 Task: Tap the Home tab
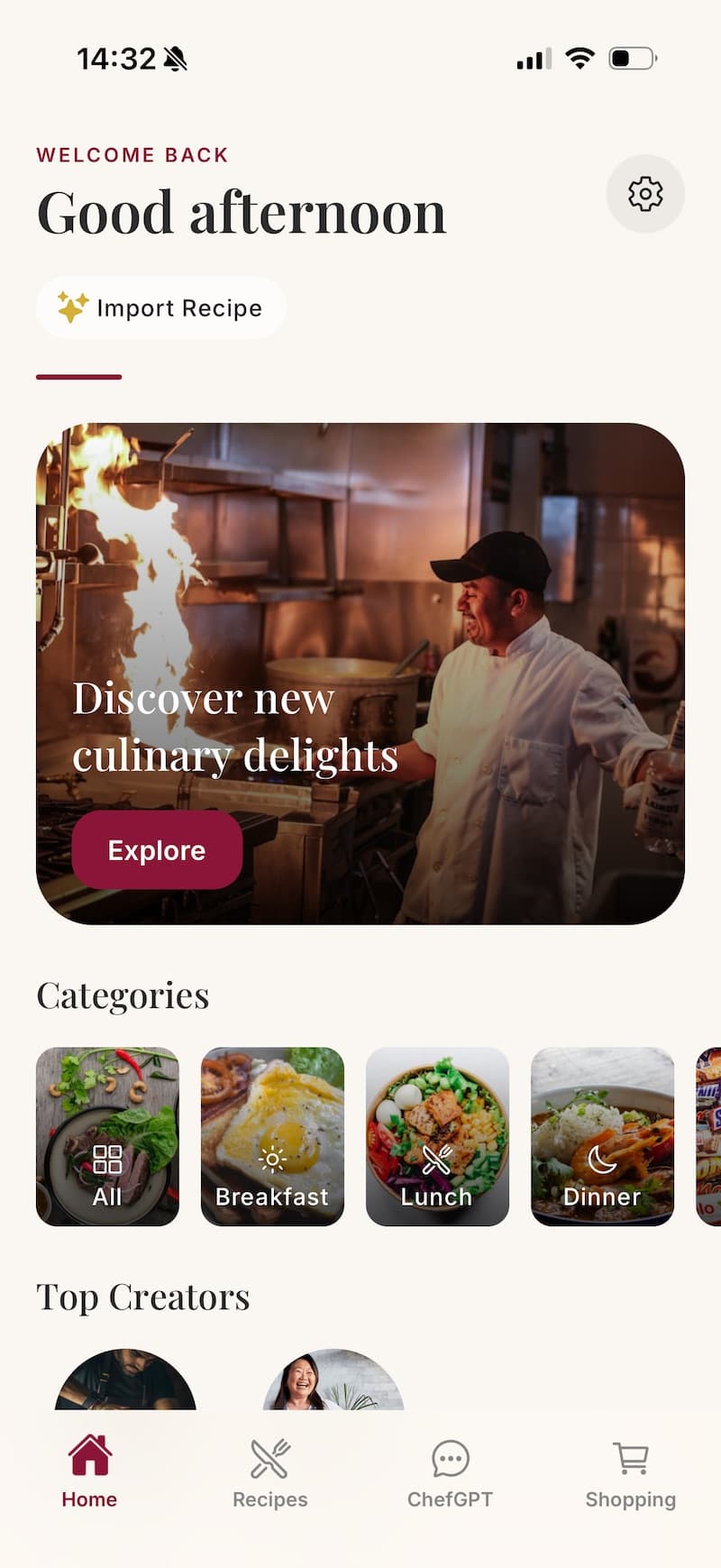[x=89, y=1472]
